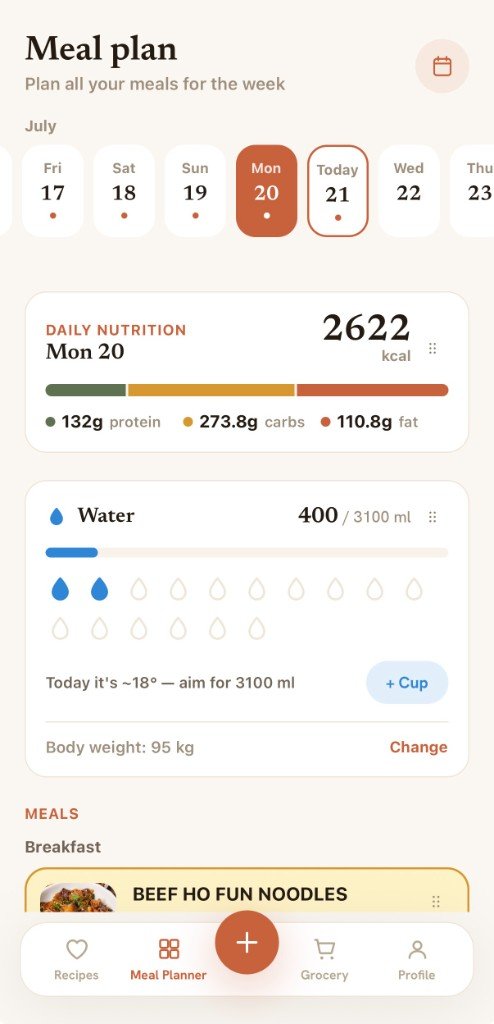The width and height of the screenshot is (494, 1024).
Task: Switch to the Recipes tab
Action: click(x=76, y=960)
